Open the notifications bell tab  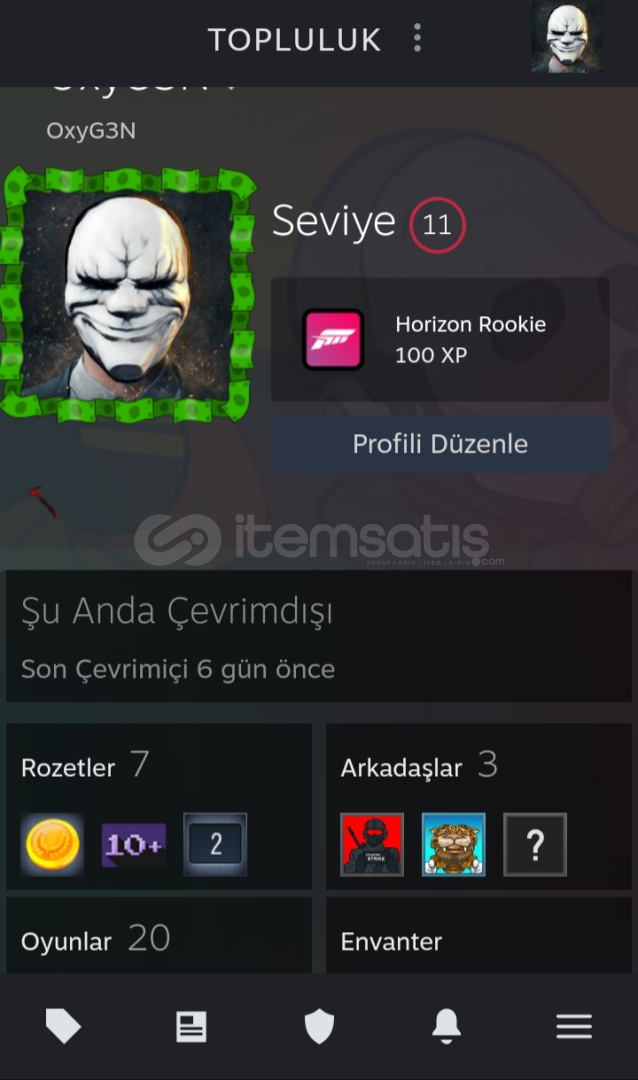click(x=446, y=1027)
